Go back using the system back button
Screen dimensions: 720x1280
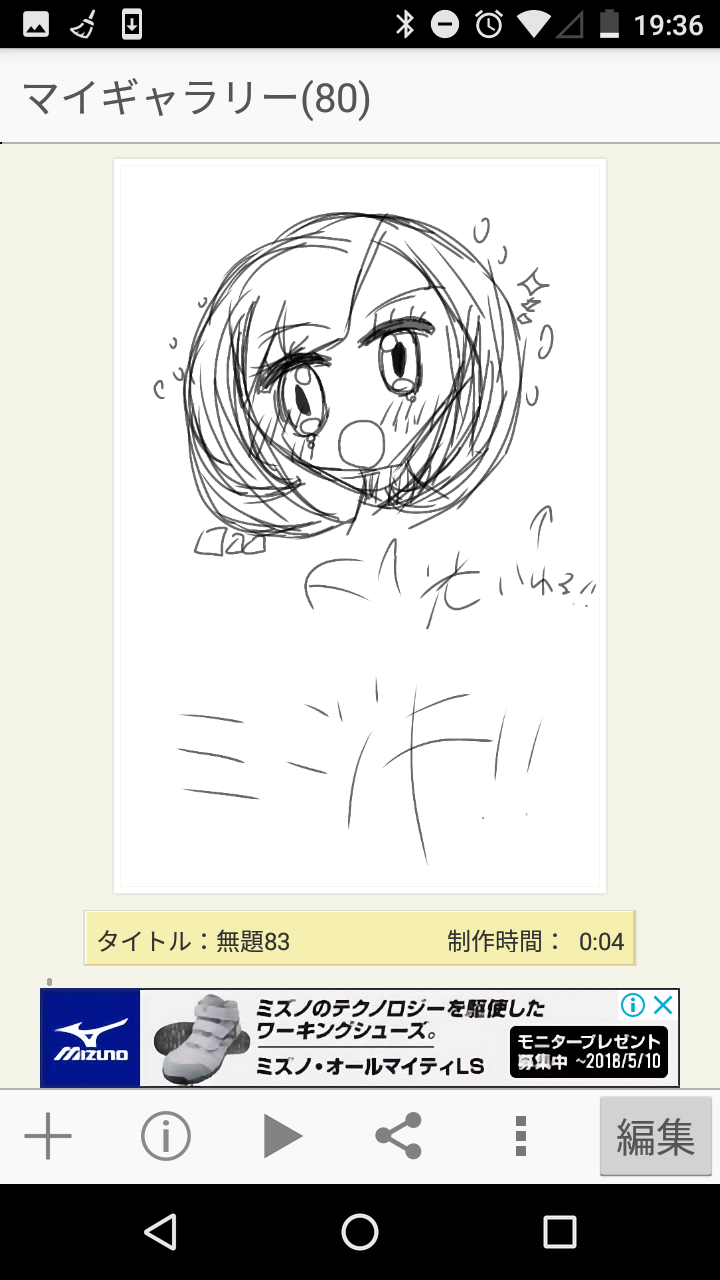coord(160,1232)
